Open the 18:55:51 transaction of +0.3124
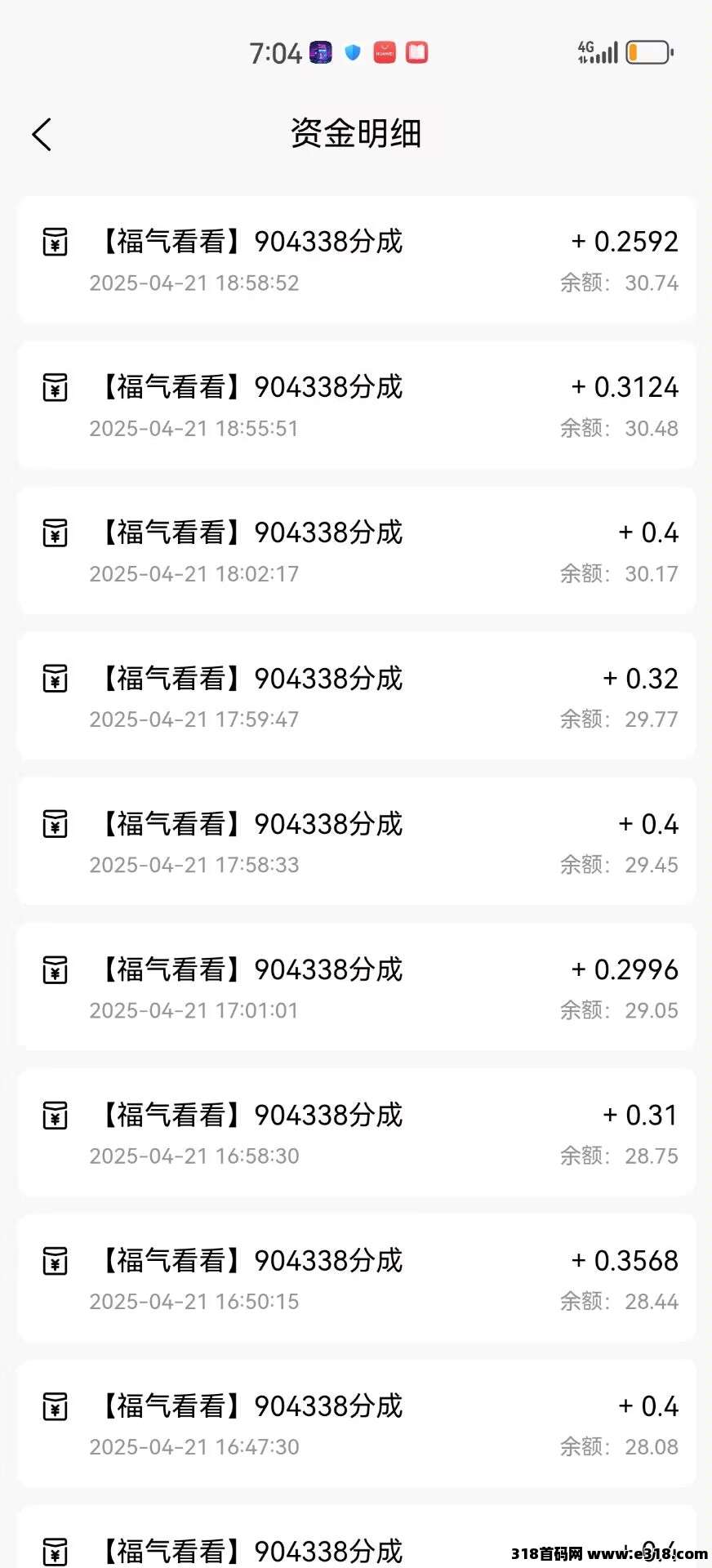The width and height of the screenshot is (712, 1568). 357,405
